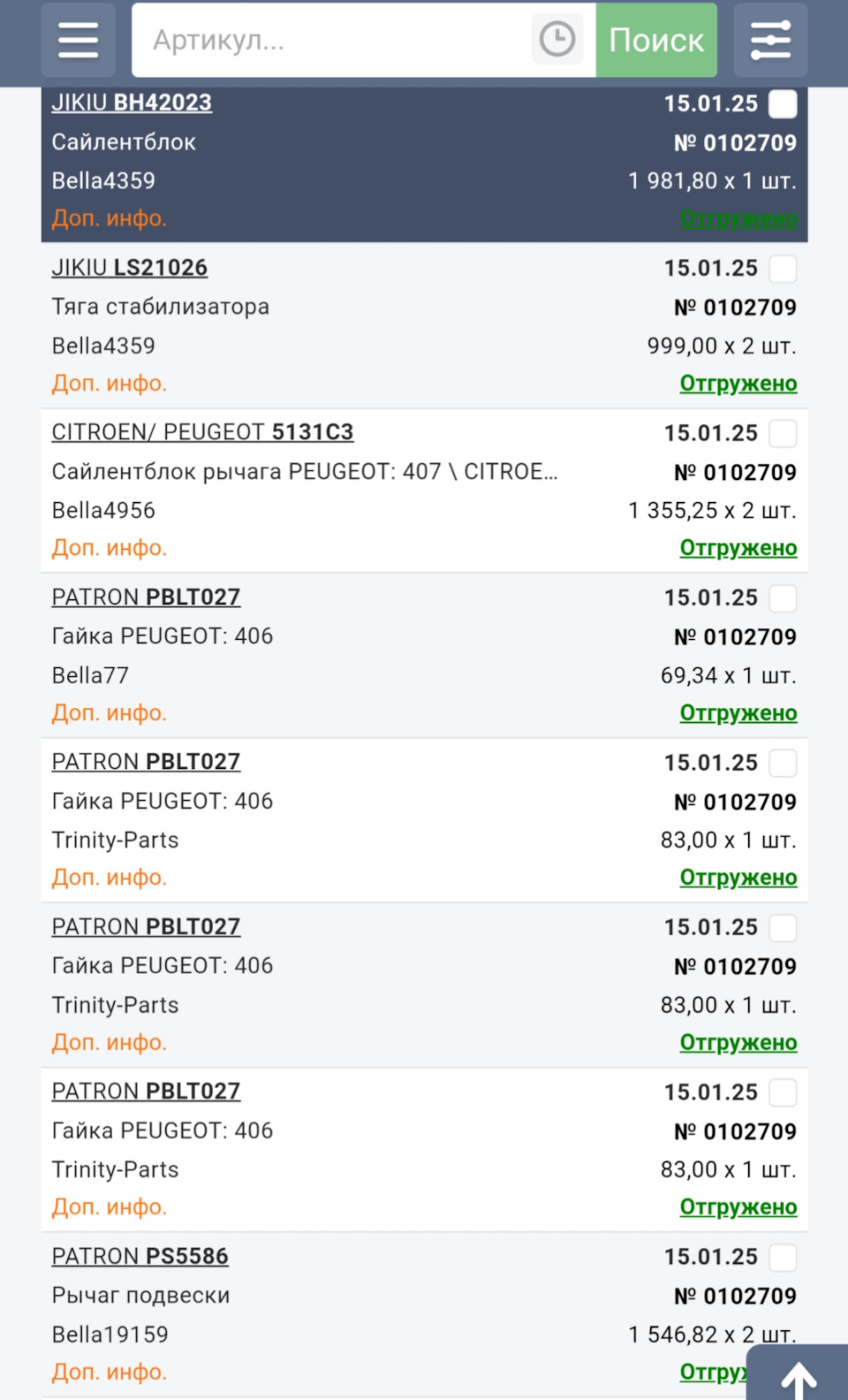Open the JIKIU BH42023 article link
Viewport: 848px width, 1400px height.
coord(131,103)
